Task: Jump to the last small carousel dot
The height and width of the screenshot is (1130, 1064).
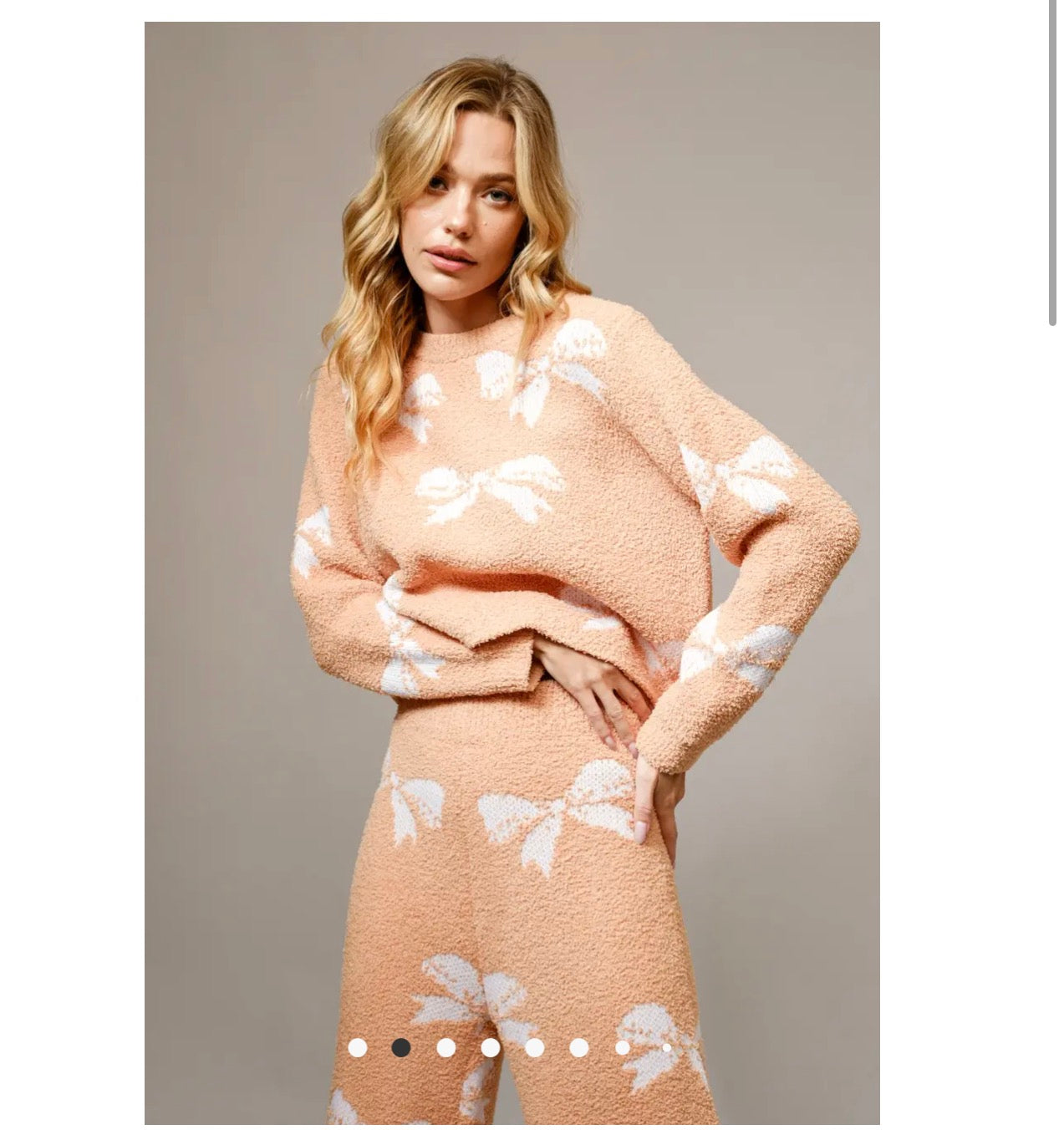Action: point(666,1047)
